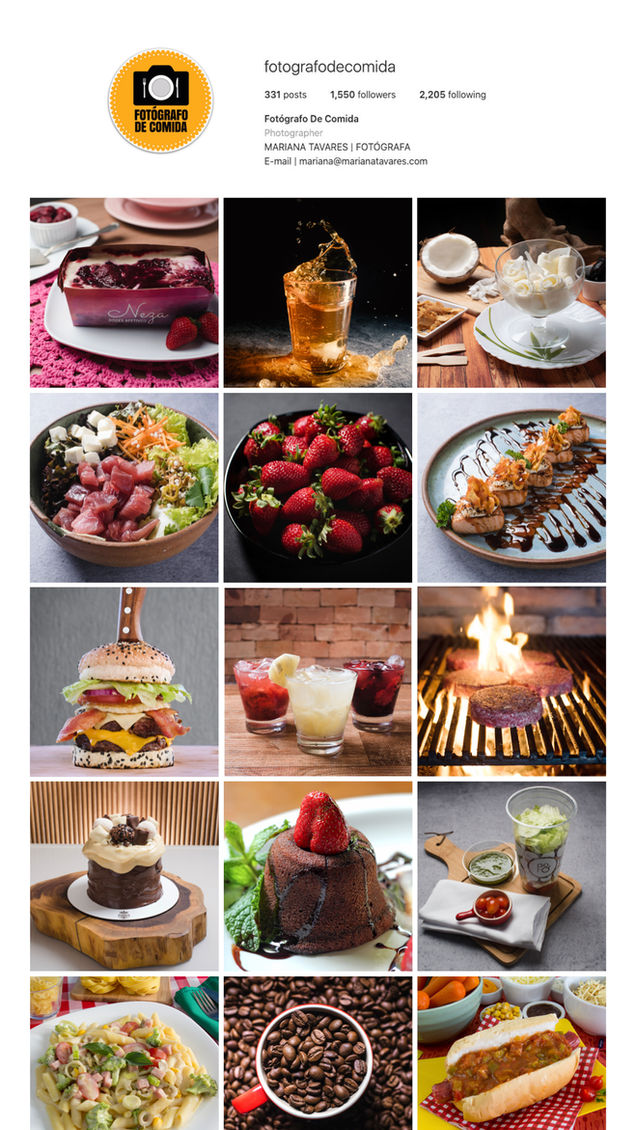The width and height of the screenshot is (636, 1130).
Task: Open the burger with knife post
Action: [x=124, y=682]
